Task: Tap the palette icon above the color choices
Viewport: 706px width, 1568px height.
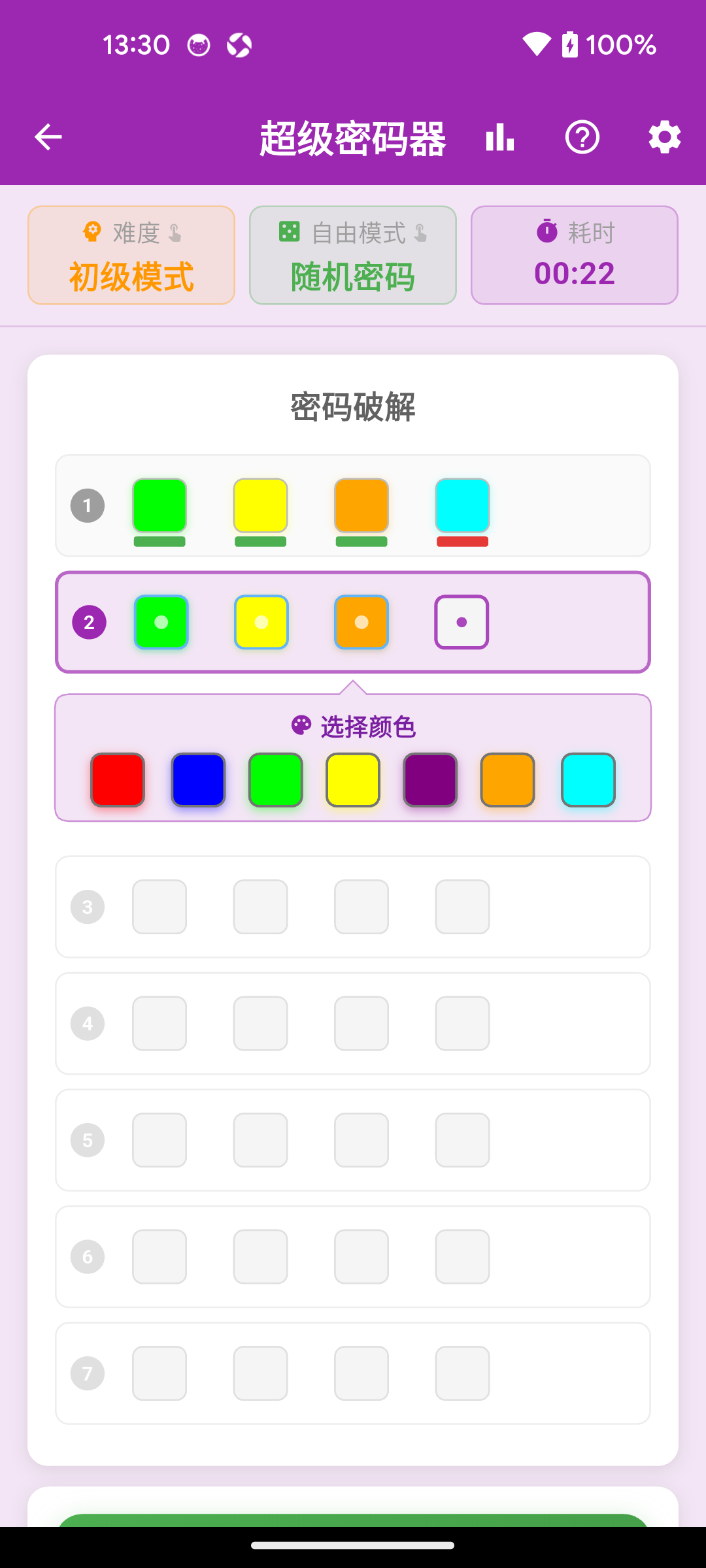Action: tap(300, 725)
